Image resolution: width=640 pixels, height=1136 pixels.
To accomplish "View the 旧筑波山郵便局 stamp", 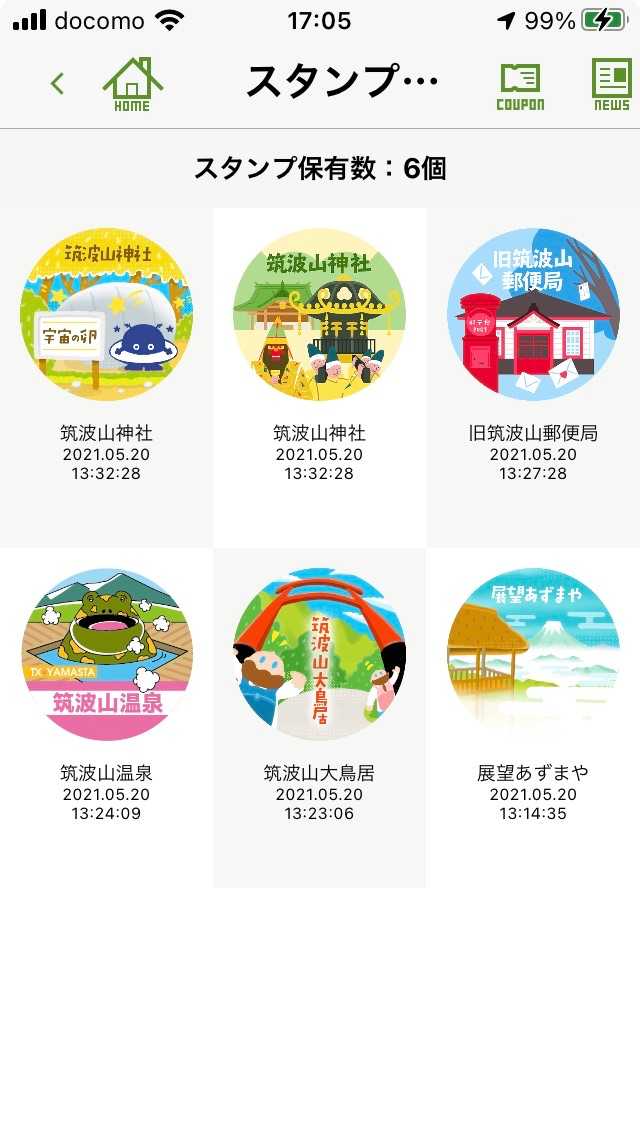I will (x=533, y=314).
